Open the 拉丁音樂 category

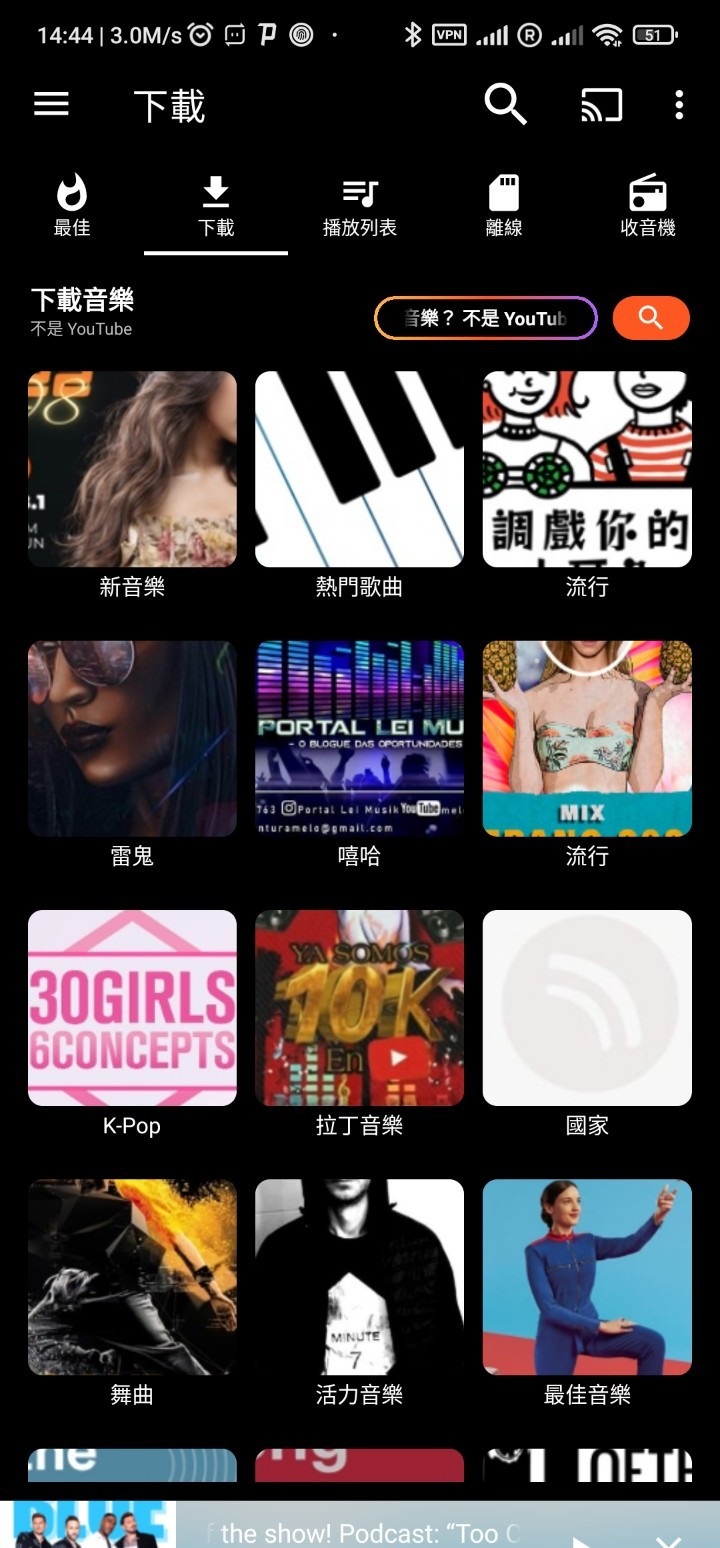coord(359,1008)
